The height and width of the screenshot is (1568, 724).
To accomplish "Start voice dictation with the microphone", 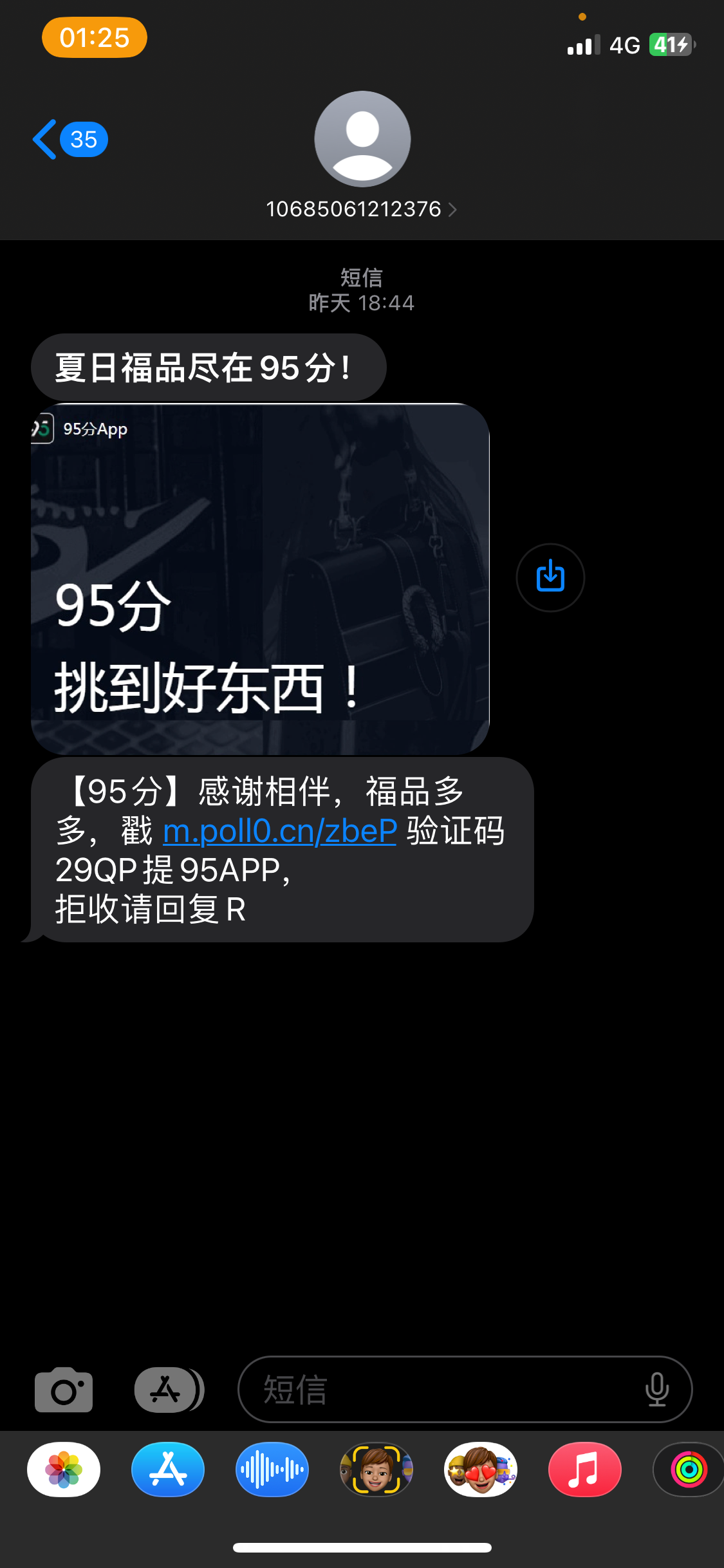I will click(656, 1390).
